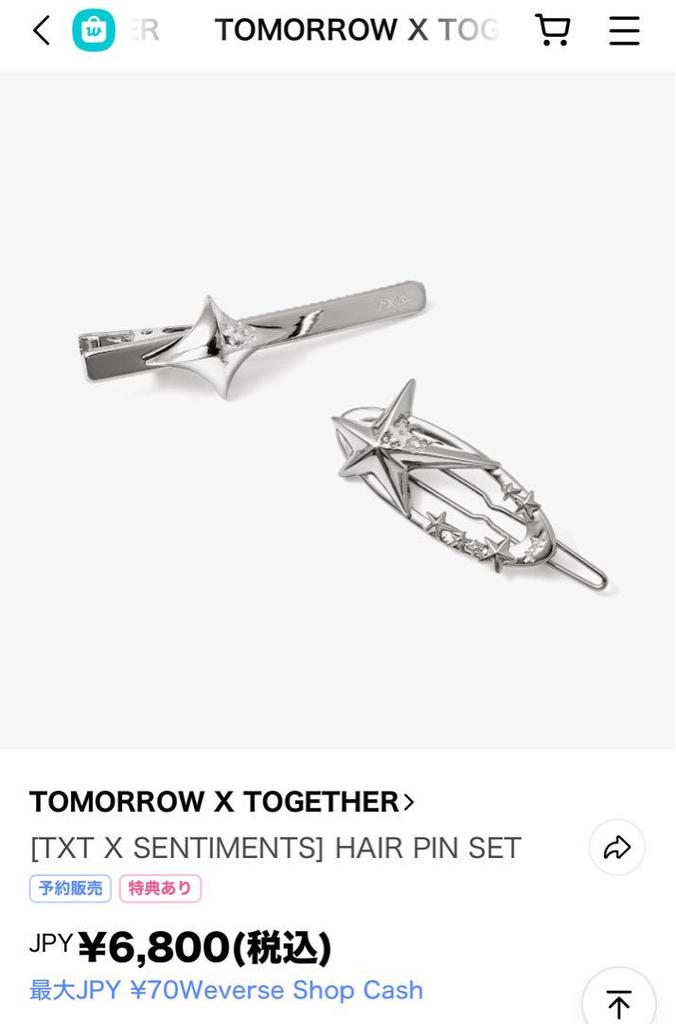Viewport: 676px width, 1024px height.
Task: Open the Weverse Shop home icon
Action: point(93,31)
